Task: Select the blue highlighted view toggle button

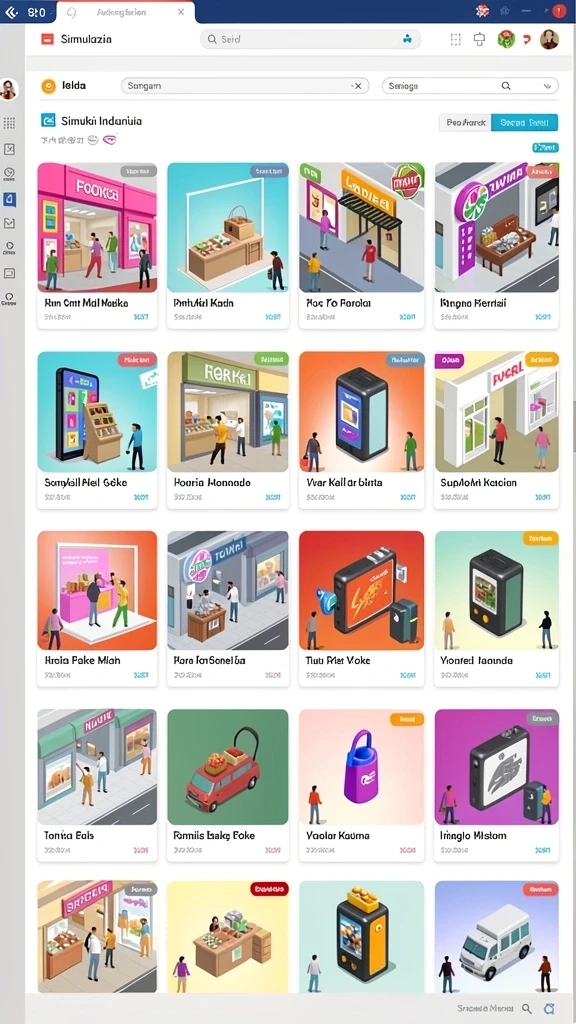Action: tap(524, 122)
